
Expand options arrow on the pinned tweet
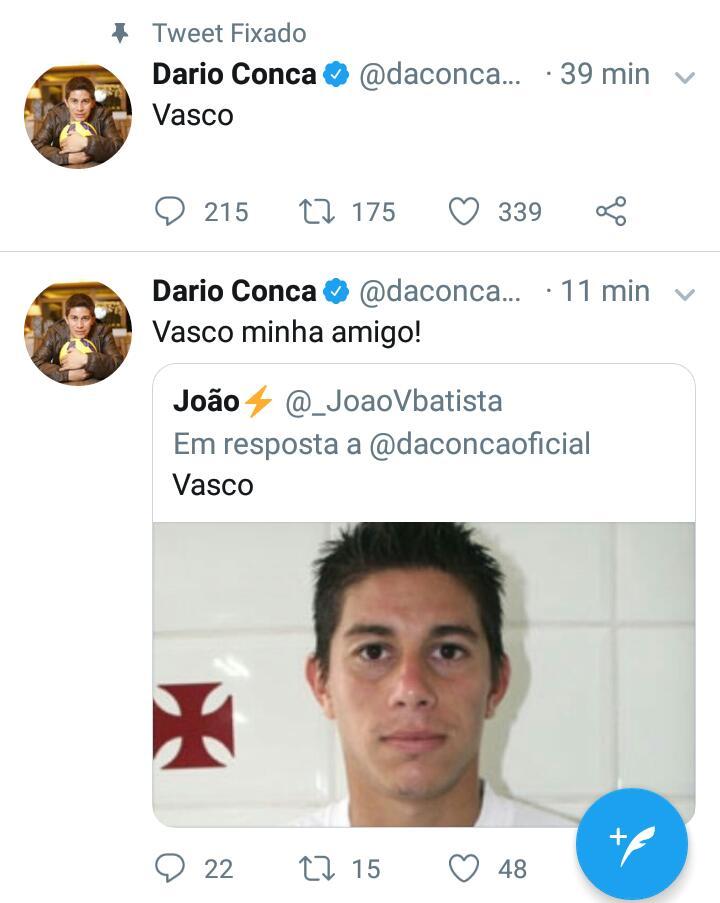coord(685,76)
